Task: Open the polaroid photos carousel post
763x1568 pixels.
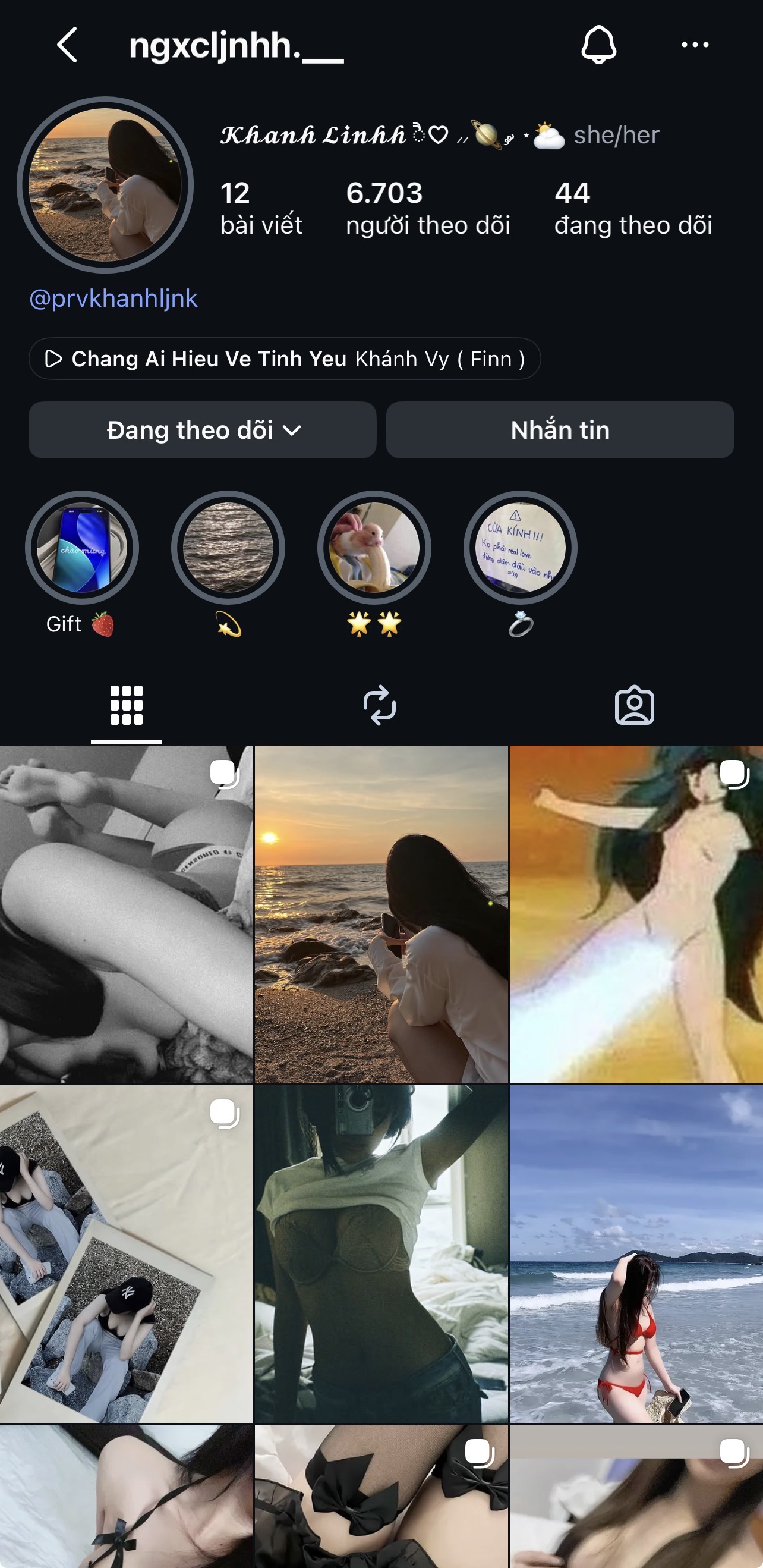Action: point(127,1253)
